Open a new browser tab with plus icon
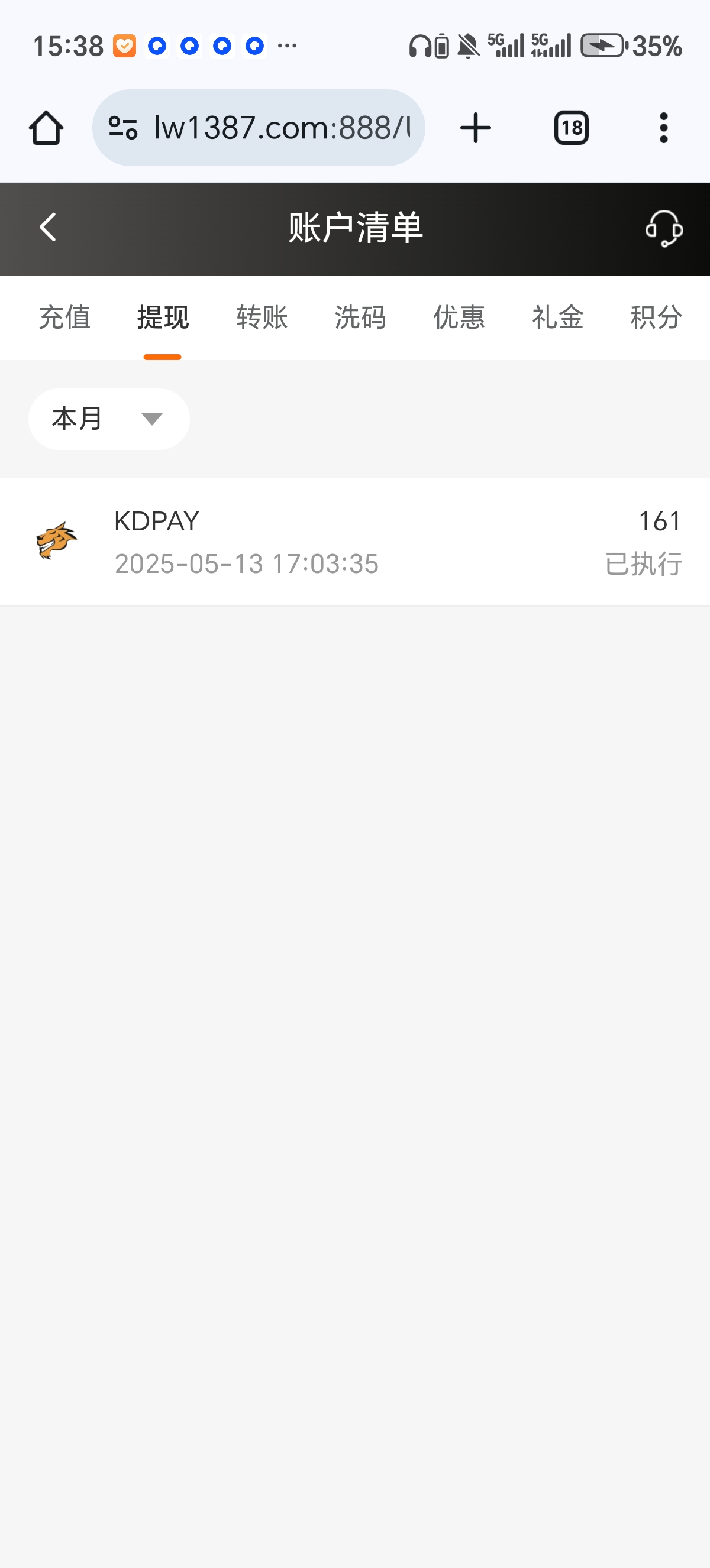Image resolution: width=710 pixels, height=1568 pixels. coord(475,127)
